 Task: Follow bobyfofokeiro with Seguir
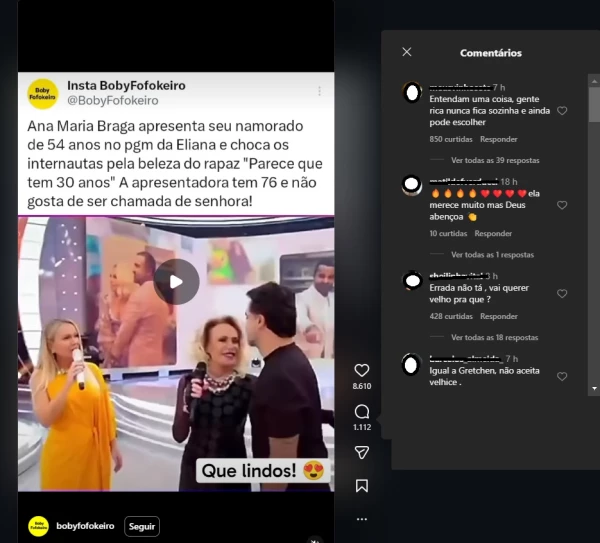142,526
